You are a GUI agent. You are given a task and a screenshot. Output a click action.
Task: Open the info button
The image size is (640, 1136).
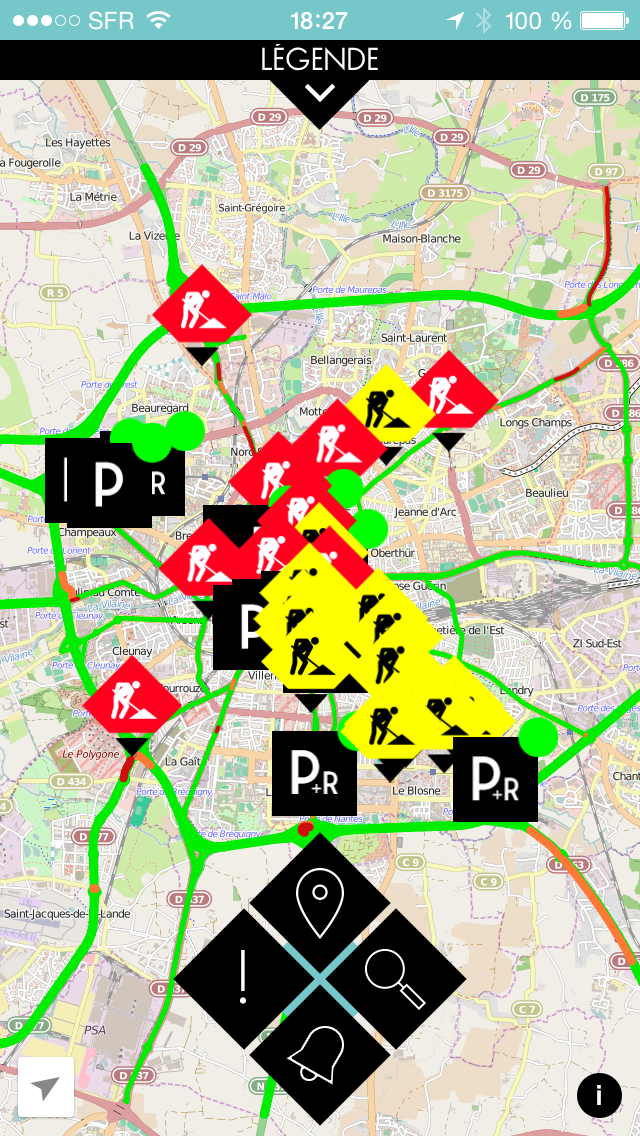coord(599,1095)
